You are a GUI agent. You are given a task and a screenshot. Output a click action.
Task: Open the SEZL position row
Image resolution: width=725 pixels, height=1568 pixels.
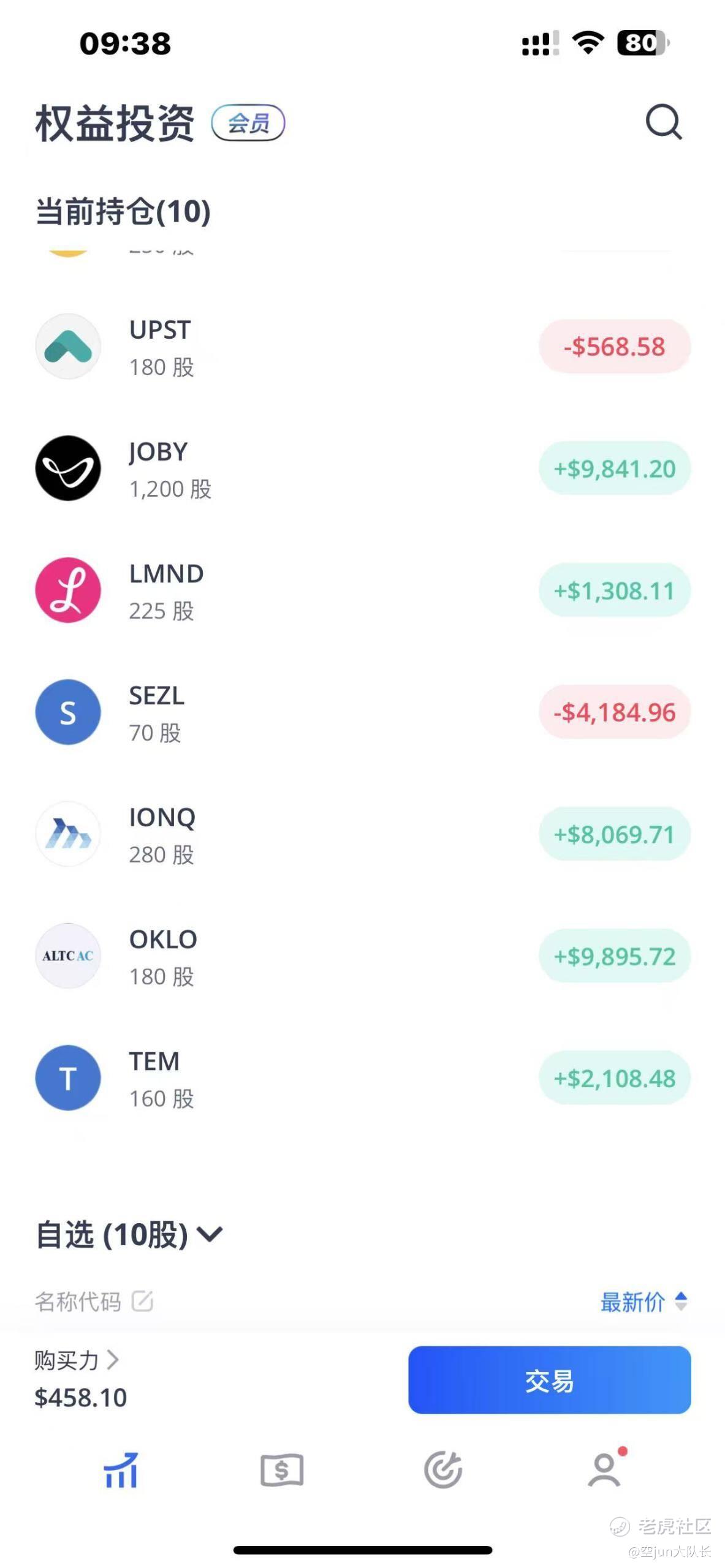click(362, 713)
